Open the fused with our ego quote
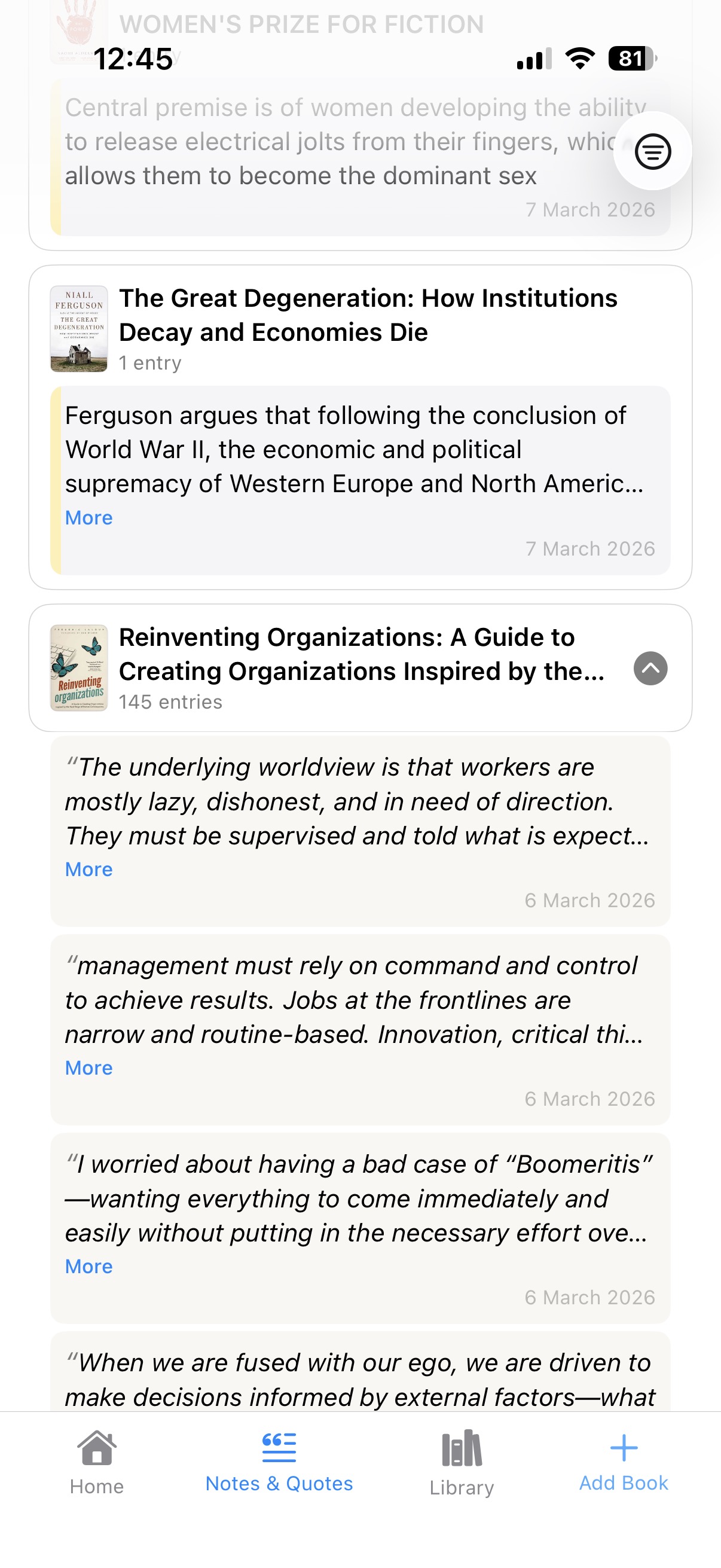 (x=360, y=1378)
